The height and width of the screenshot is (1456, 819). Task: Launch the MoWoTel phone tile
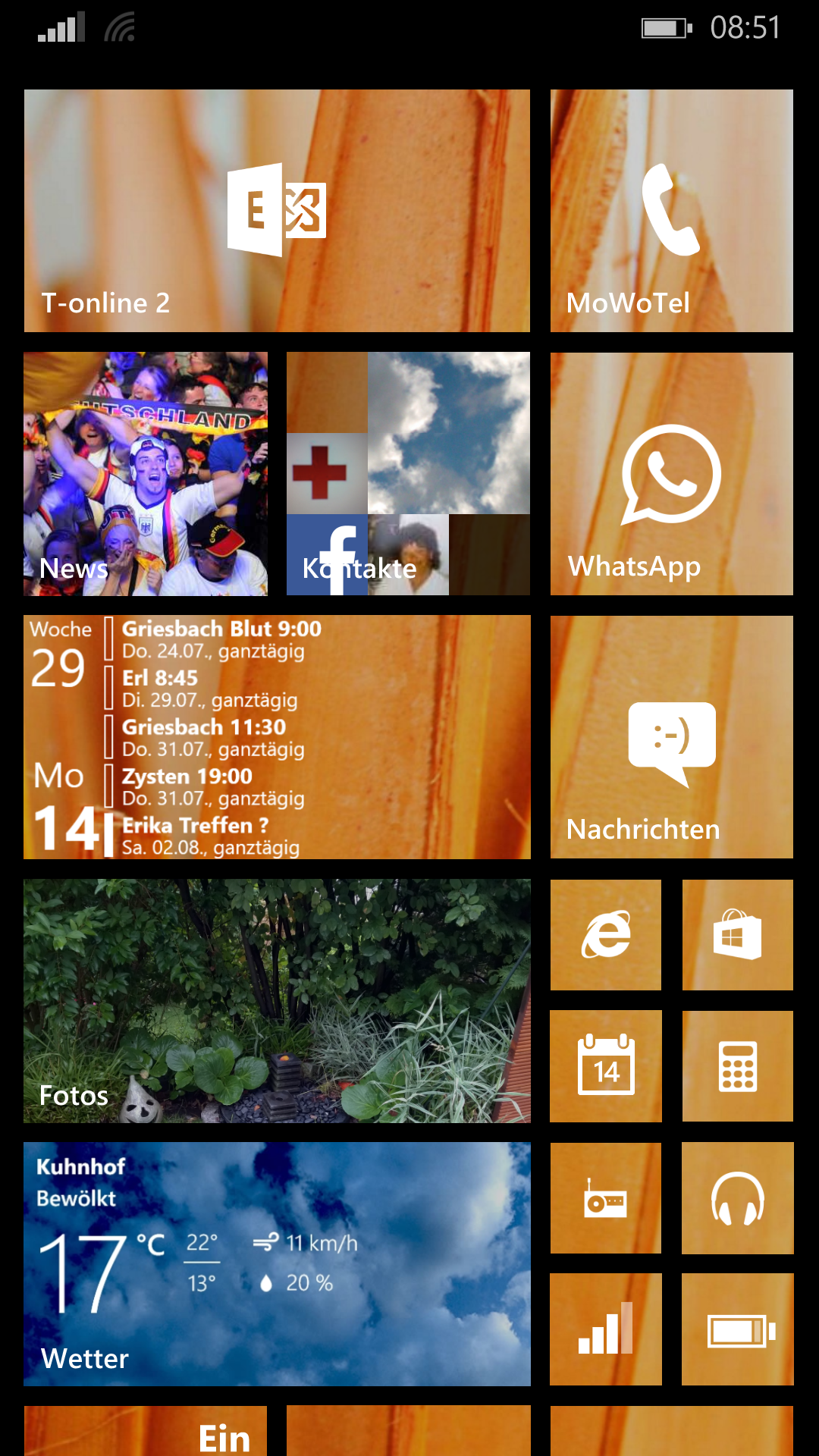coord(672,211)
